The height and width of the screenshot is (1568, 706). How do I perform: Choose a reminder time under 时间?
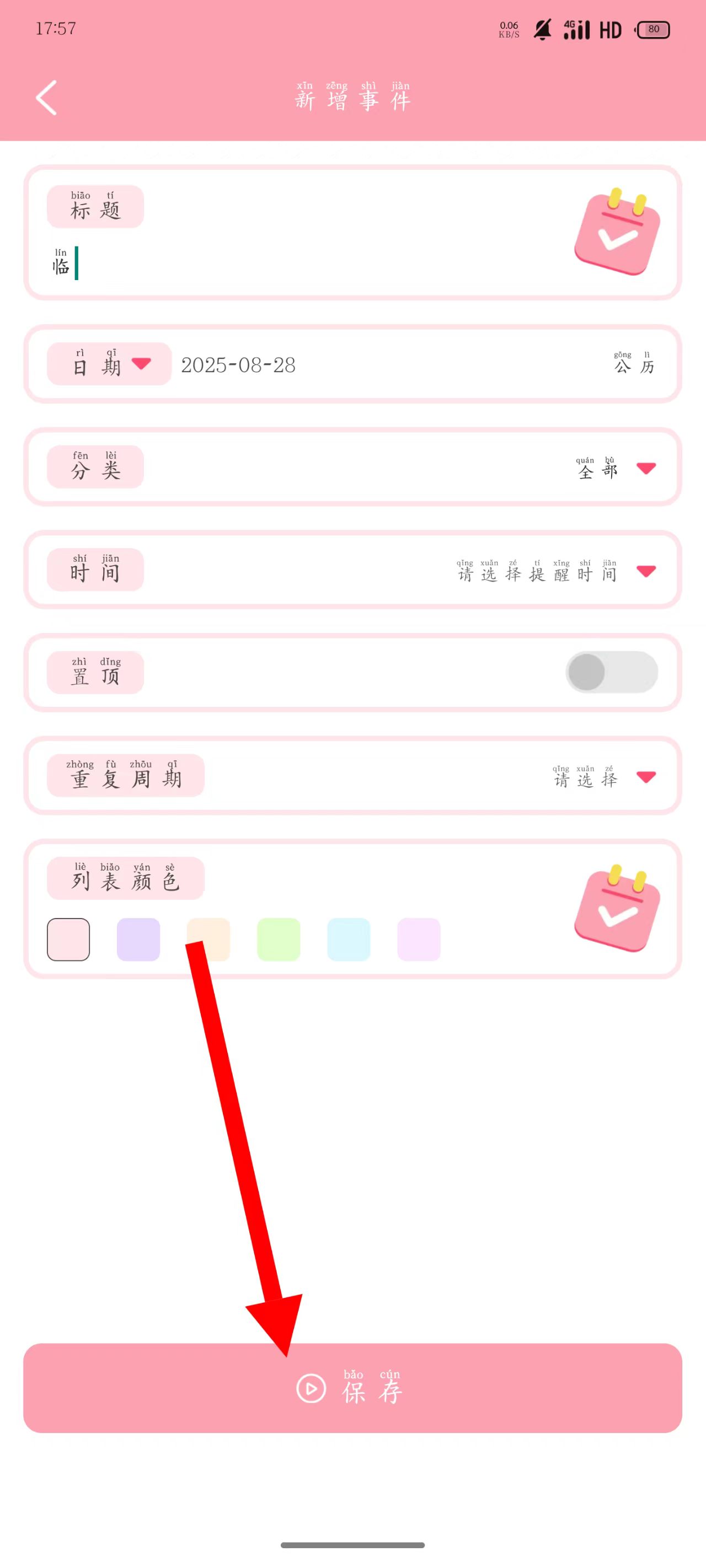(x=554, y=571)
